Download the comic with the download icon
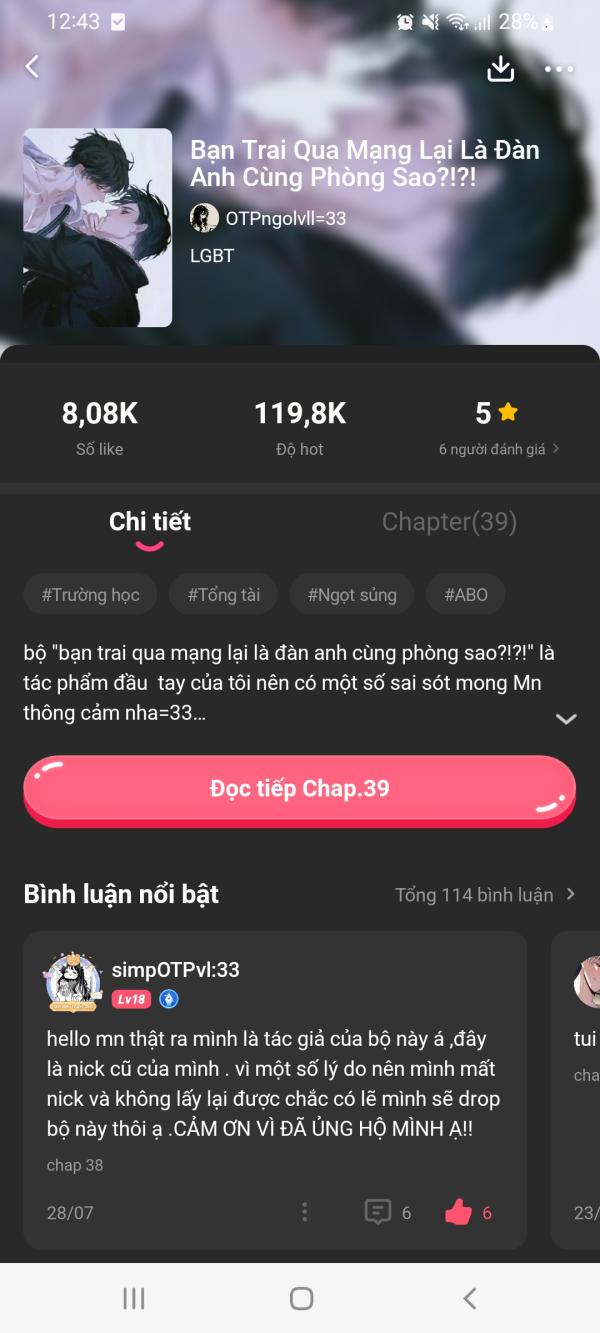The width and height of the screenshot is (600, 1333). 500,68
